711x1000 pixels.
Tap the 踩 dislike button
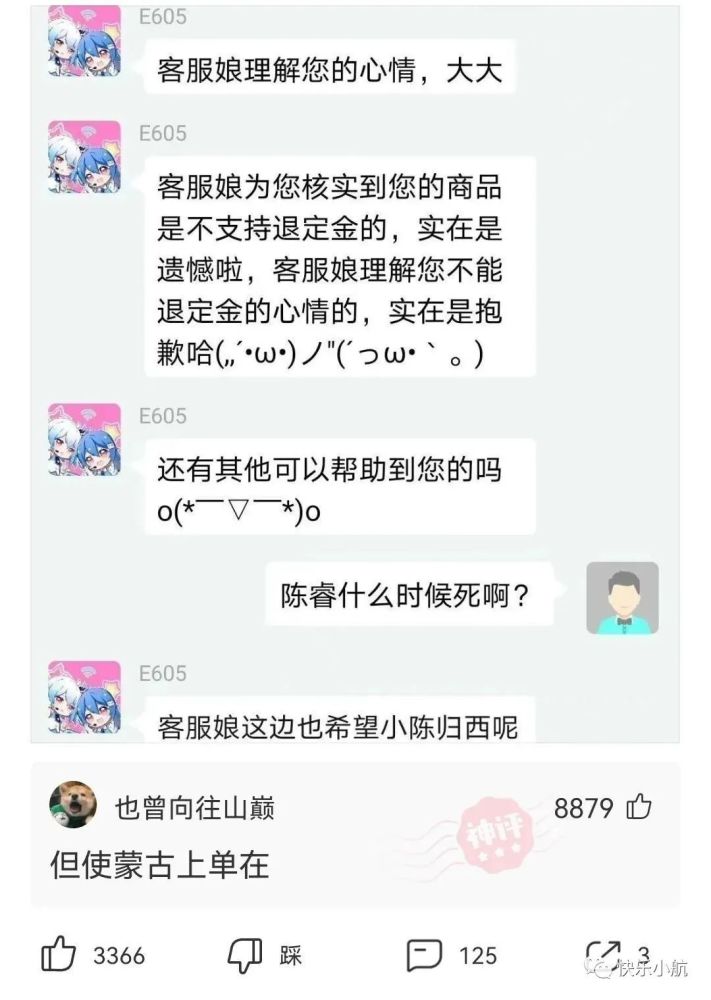tap(245, 955)
